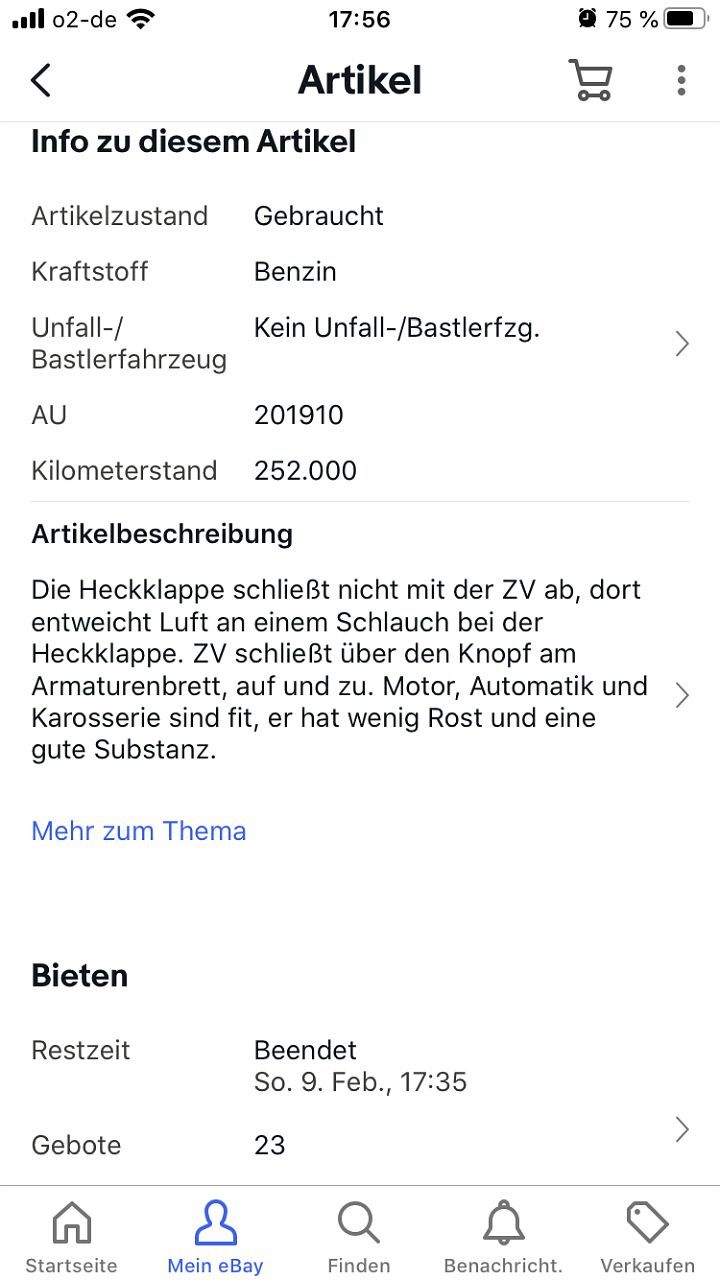Follow the Mehr zum Thema link
The image size is (720, 1280).
coord(139,831)
